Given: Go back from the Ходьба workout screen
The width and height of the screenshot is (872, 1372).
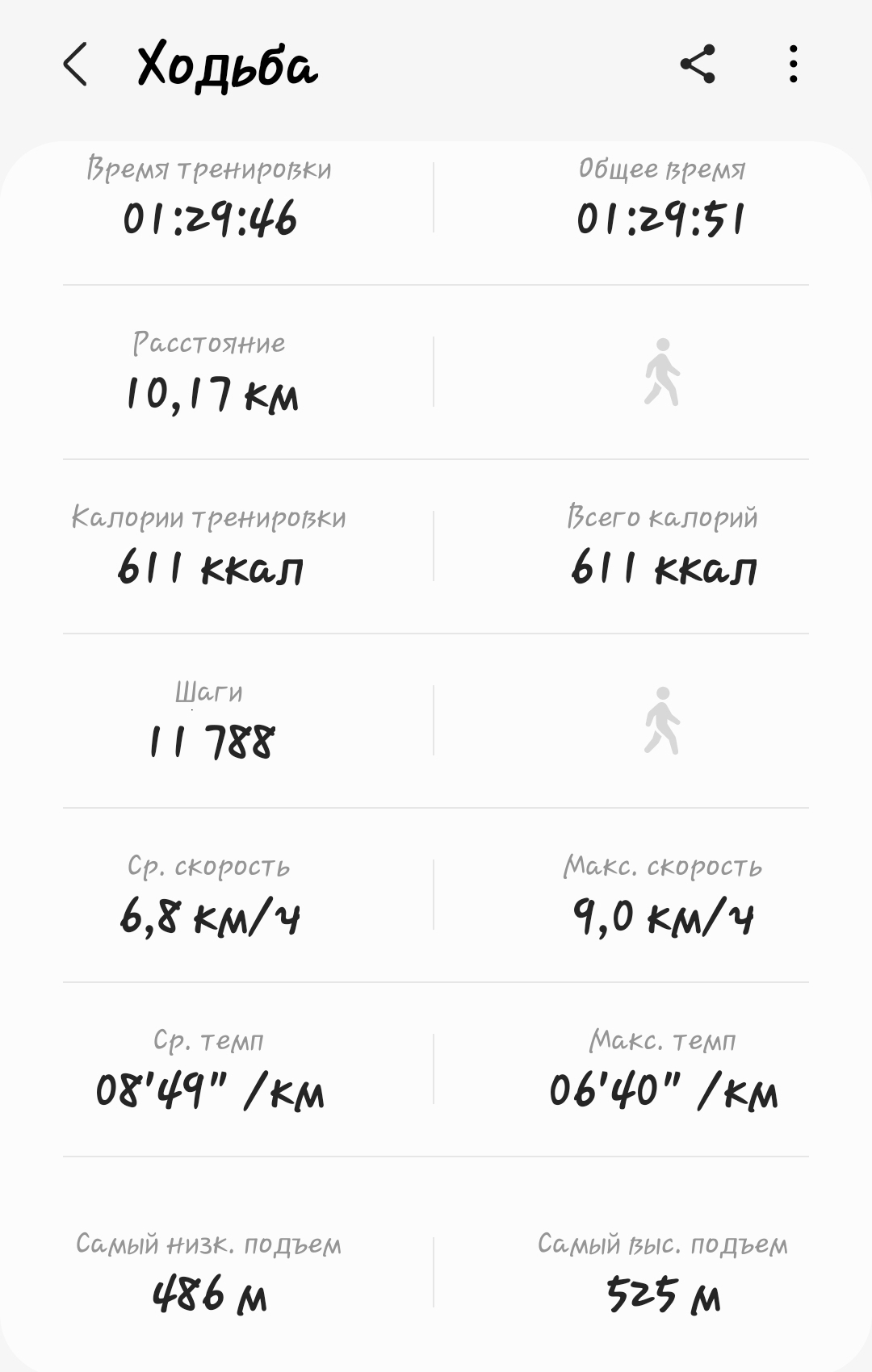Looking at the screenshot, I should point(75,65).
